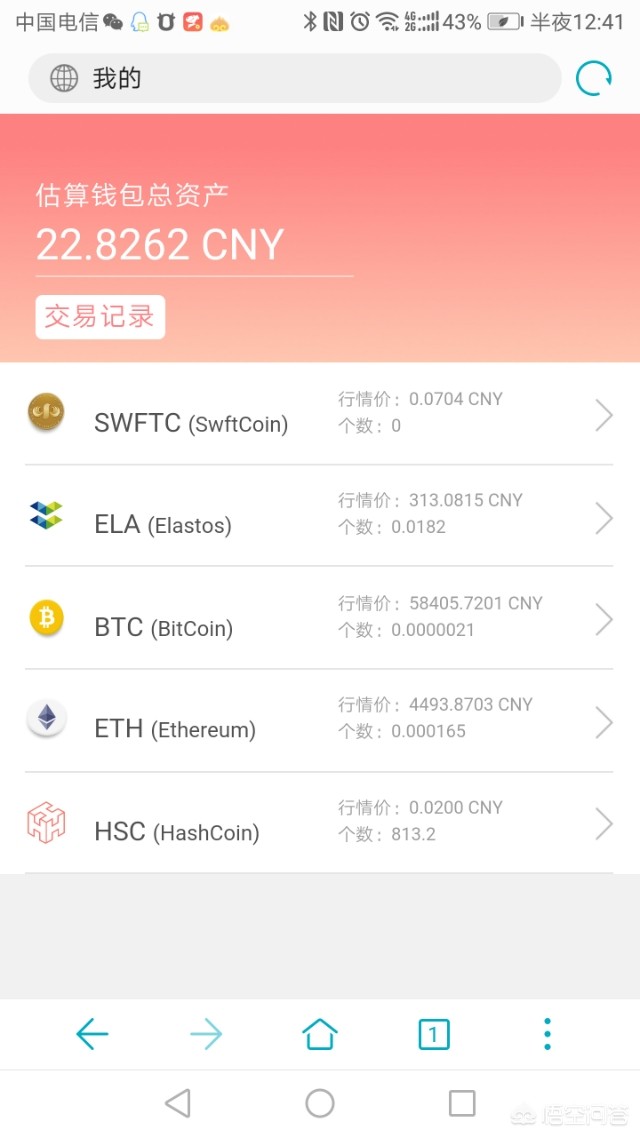
Task: Go back with the browser back arrow
Action: (92, 1034)
